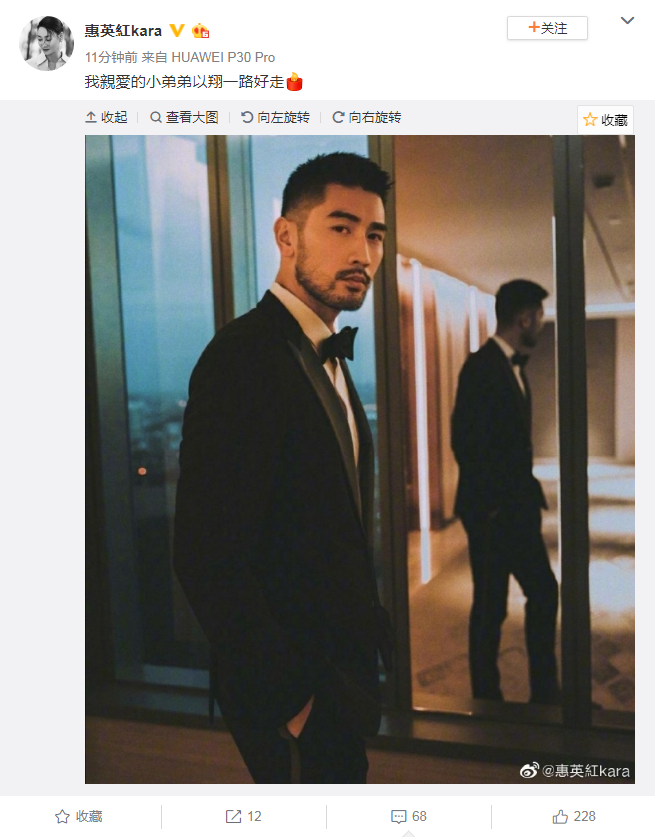
Task: Rotate the image right with 向右旋转
Action: pos(366,117)
